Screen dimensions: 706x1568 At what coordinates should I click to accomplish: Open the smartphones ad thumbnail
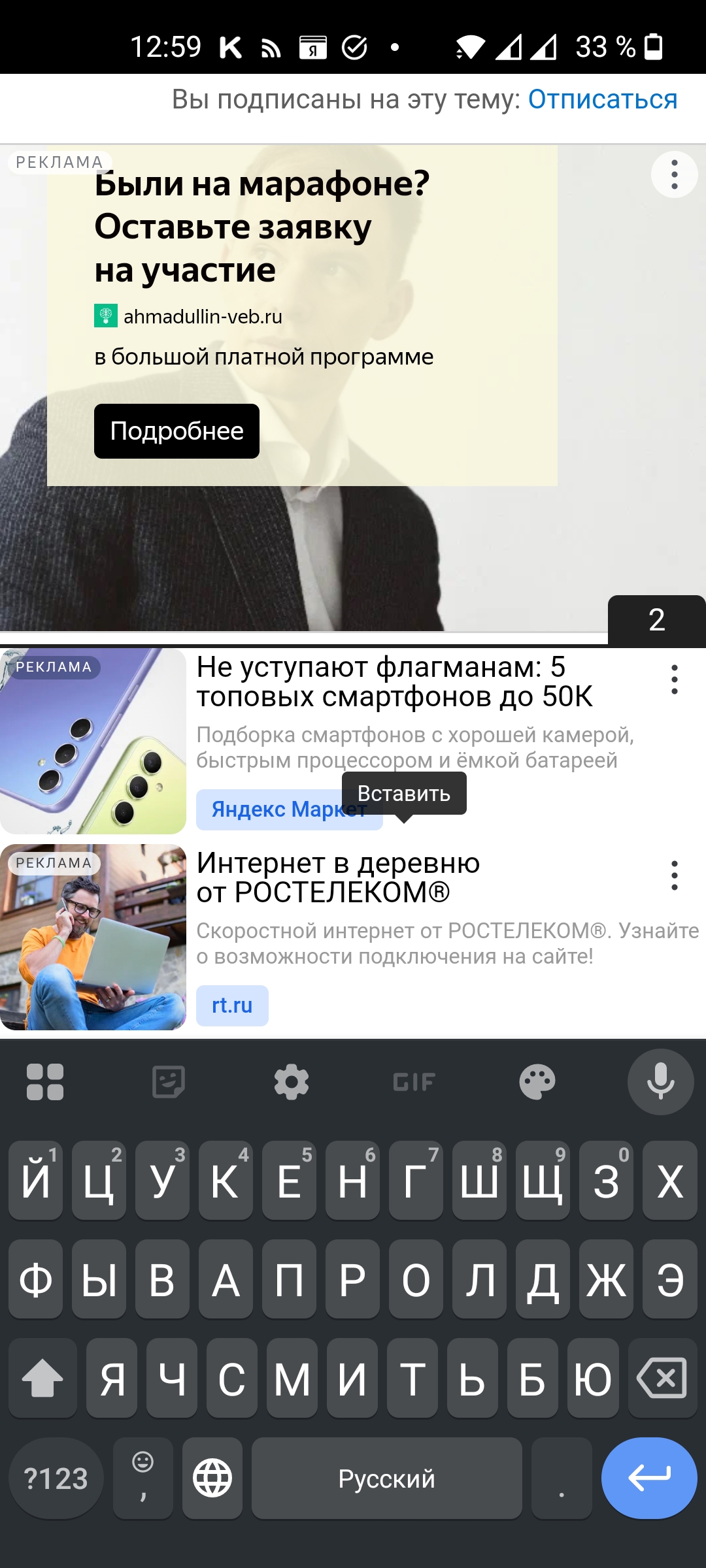click(93, 741)
